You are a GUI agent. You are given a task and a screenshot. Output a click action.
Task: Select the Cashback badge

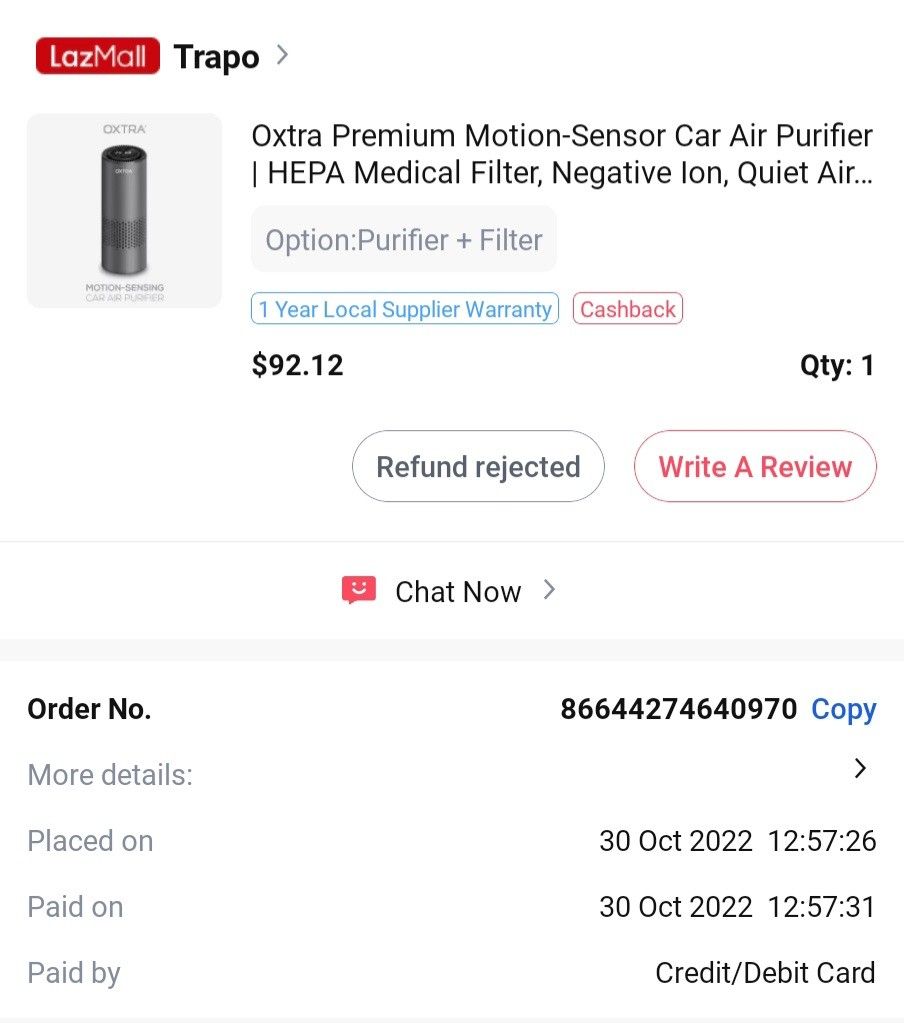pyautogui.click(x=627, y=309)
